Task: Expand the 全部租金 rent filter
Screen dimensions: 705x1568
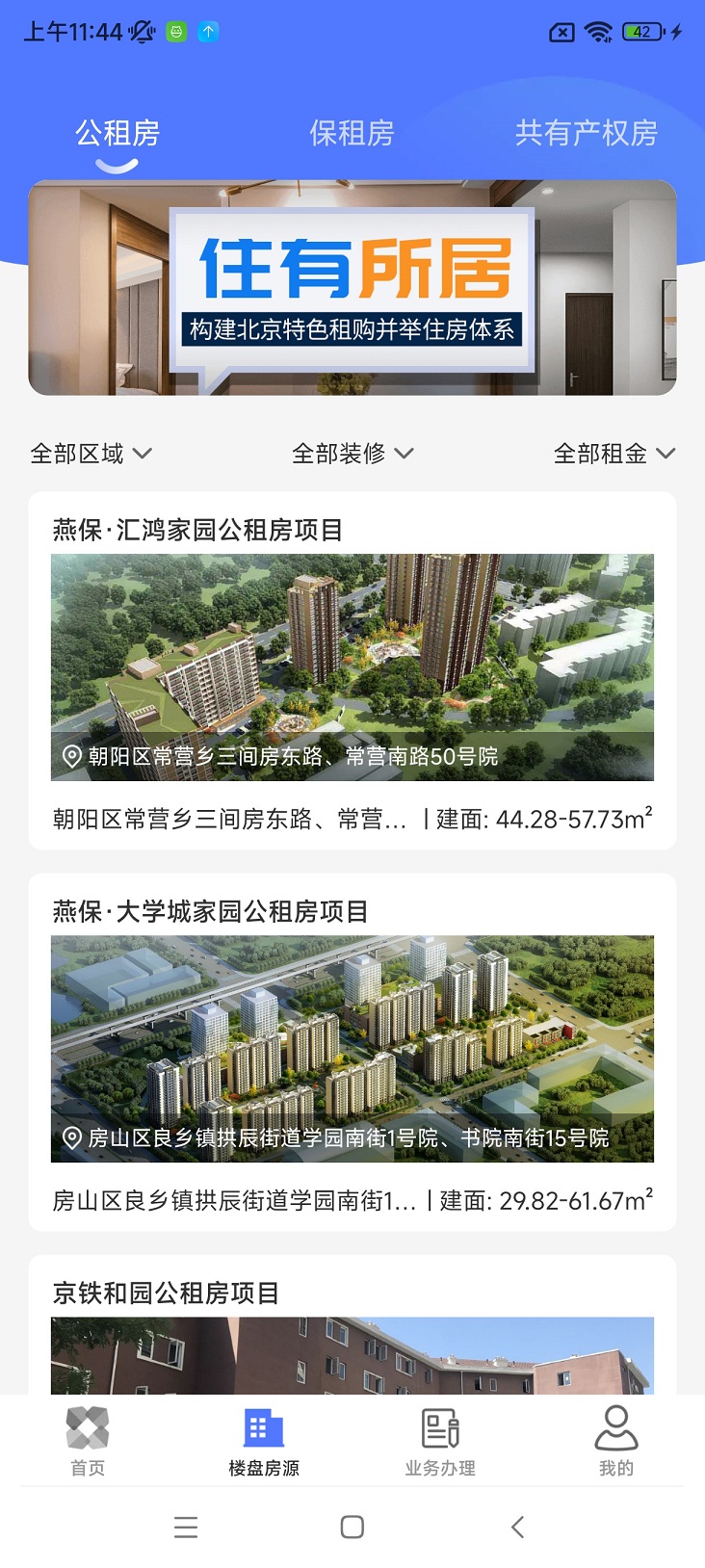Action: point(614,453)
